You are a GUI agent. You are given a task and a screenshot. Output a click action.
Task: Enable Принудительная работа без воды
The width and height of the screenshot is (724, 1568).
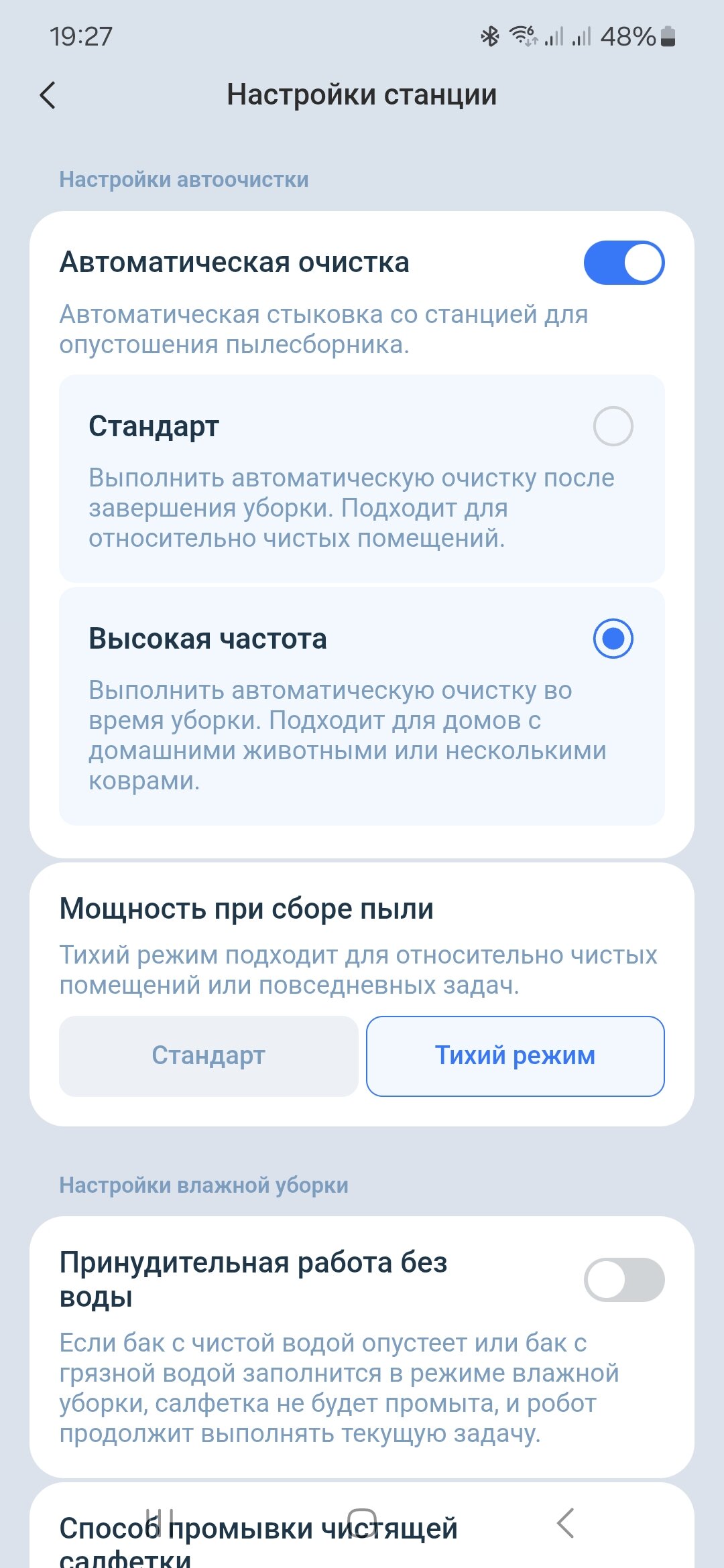point(624,1280)
